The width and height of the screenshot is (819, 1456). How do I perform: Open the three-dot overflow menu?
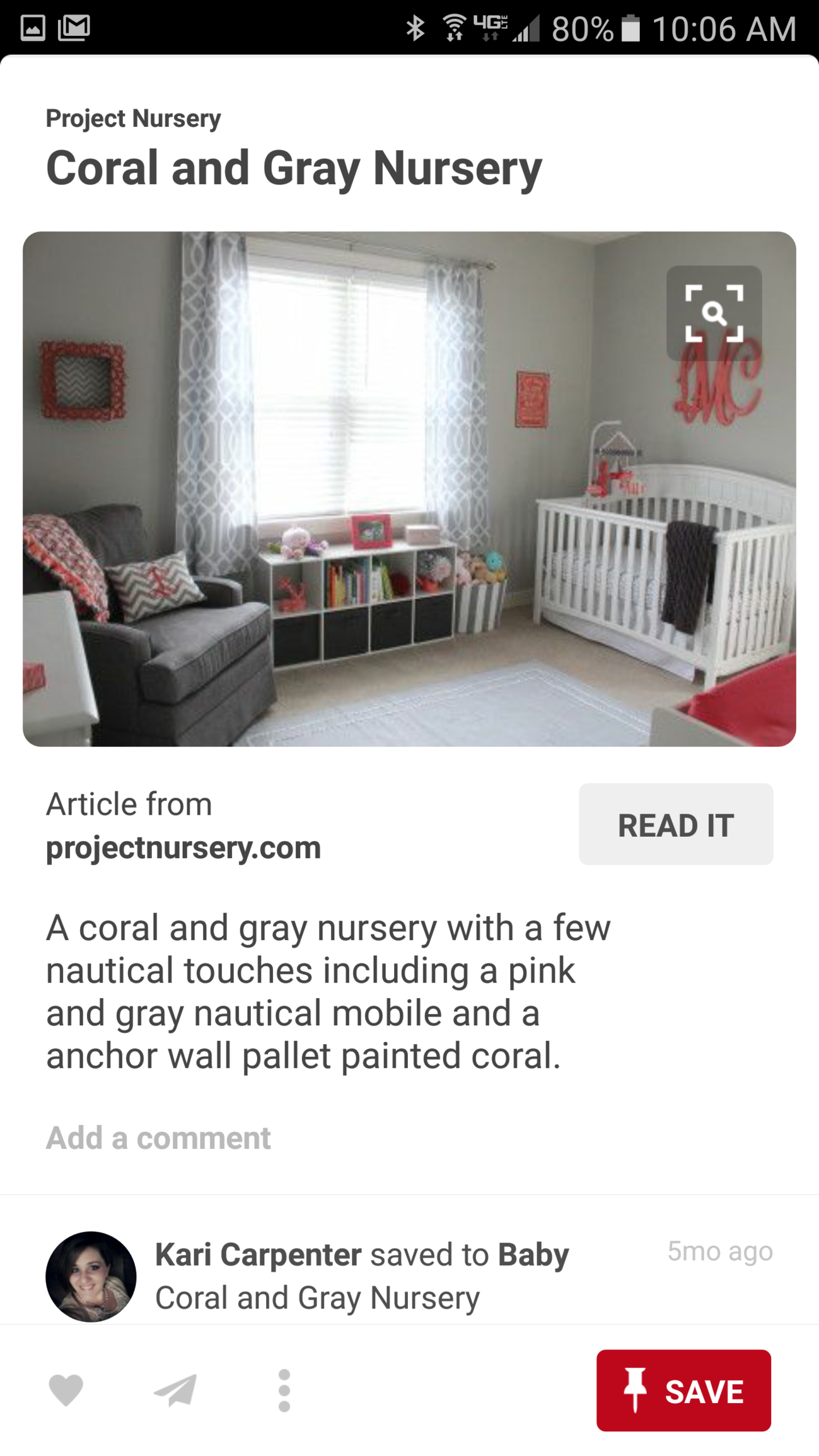284,1389
